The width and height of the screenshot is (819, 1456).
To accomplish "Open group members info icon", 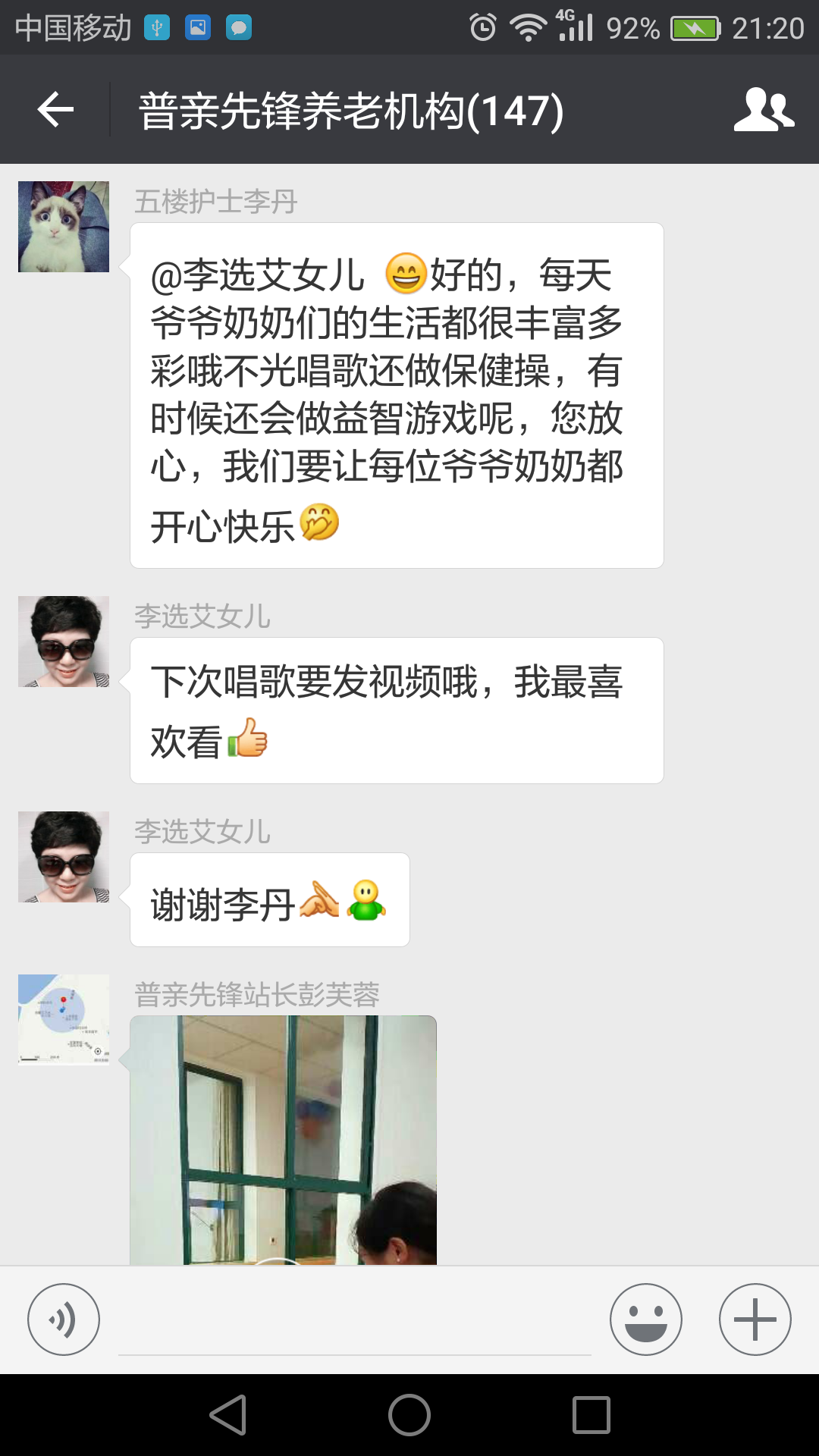I will (764, 110).
